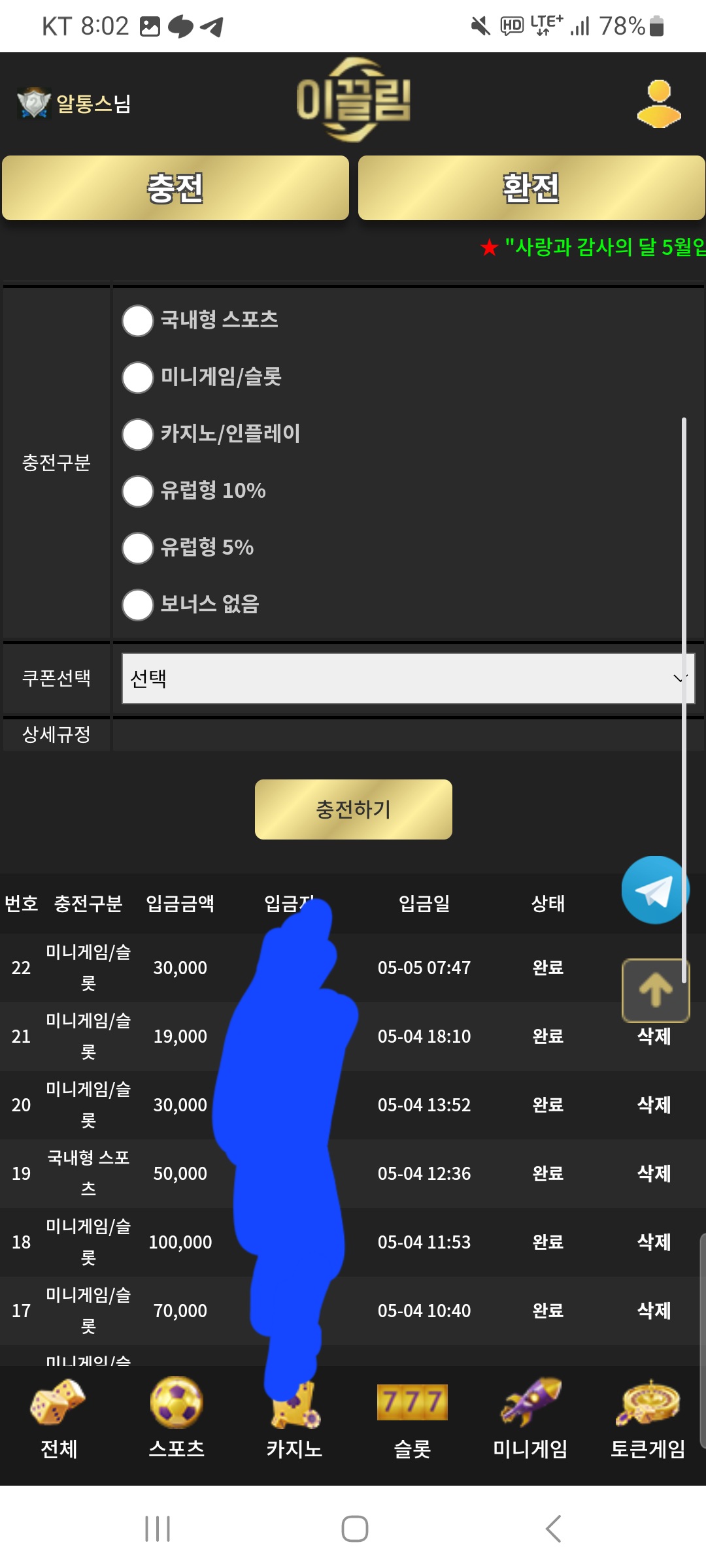706x1568 pixels.
Task: Select 유럽형 10% bonus option
Action: 138,491
